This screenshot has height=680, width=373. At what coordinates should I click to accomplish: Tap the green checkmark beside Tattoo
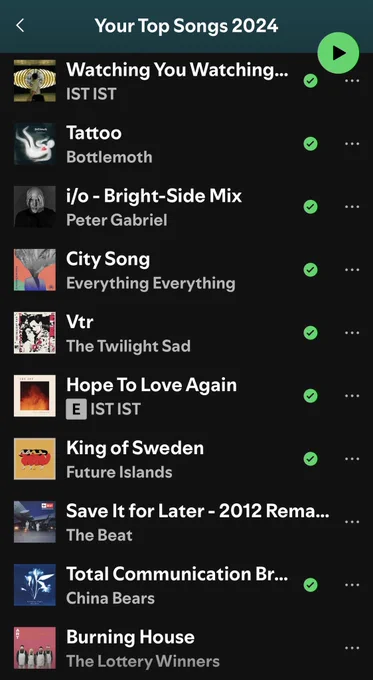310,144
